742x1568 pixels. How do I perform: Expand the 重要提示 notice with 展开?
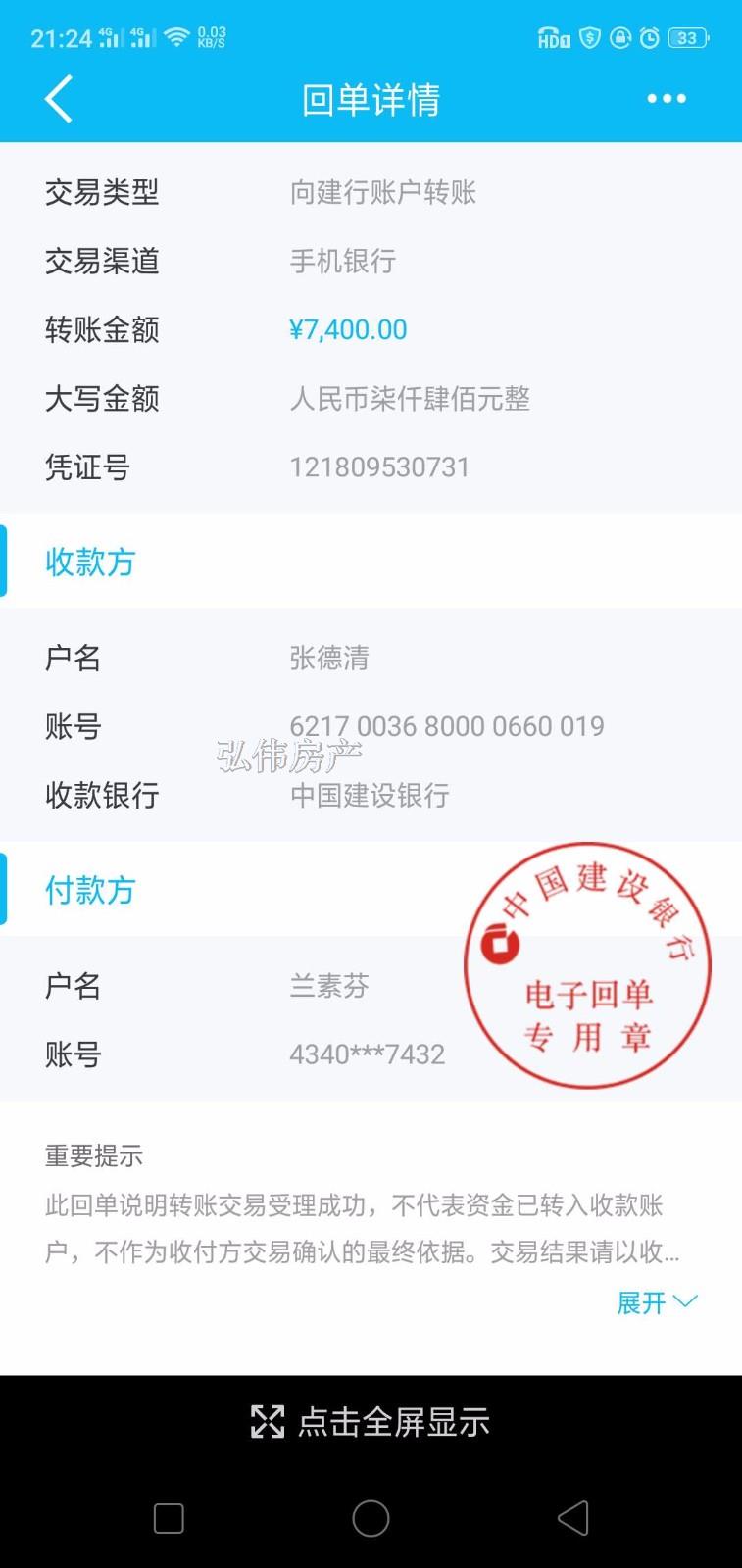coord(656,1302)
